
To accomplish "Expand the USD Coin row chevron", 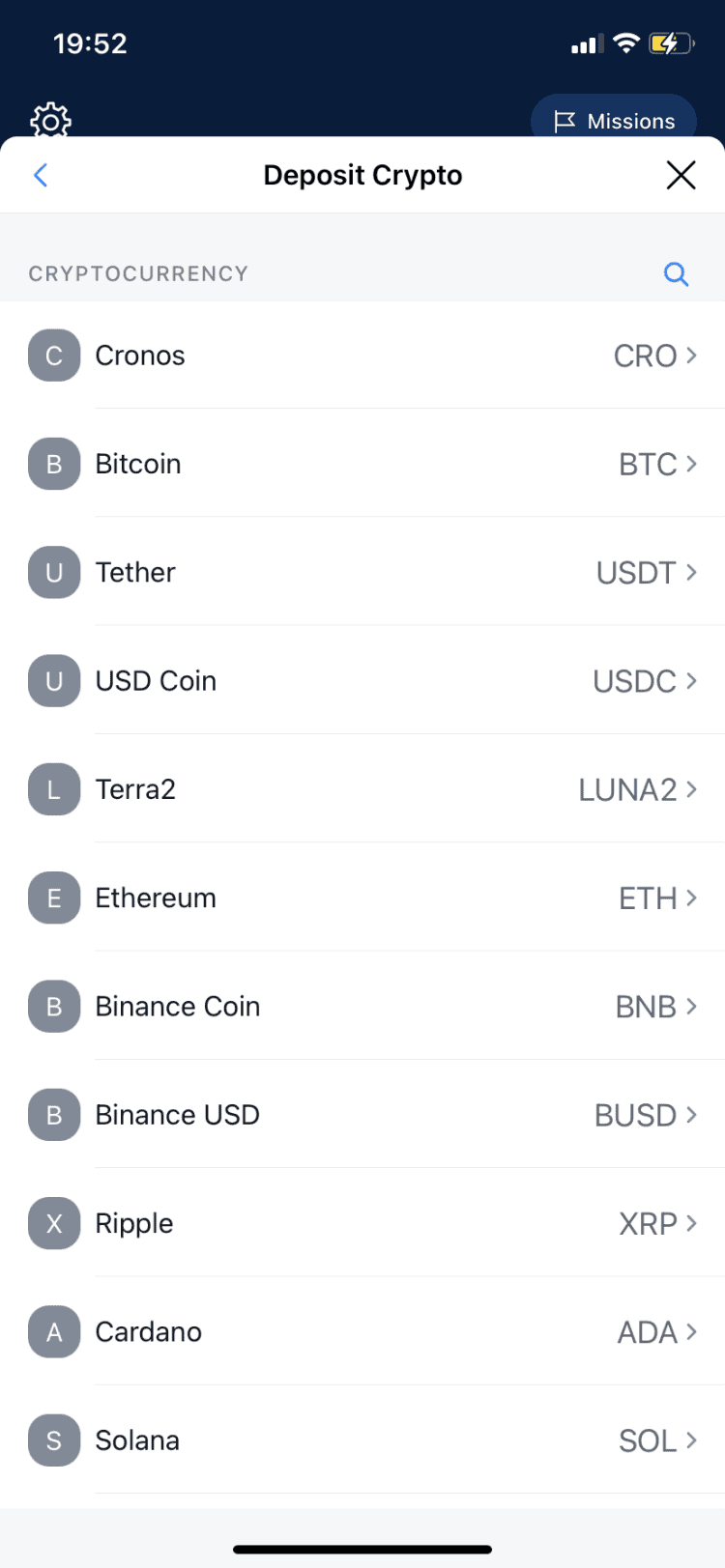I will [x=693, y=680].
